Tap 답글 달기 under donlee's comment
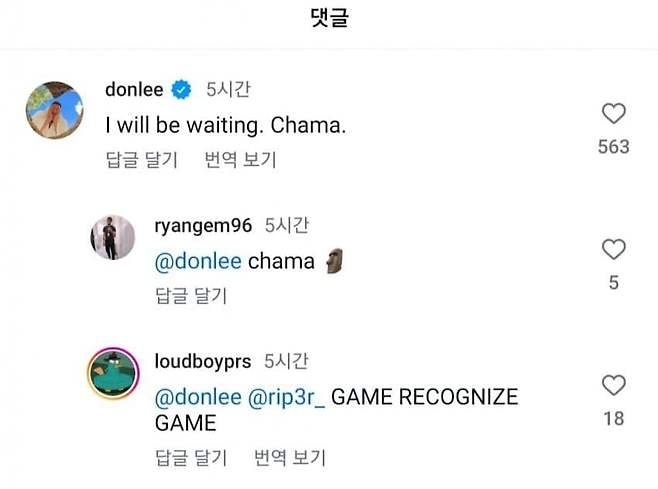 coord(141,160)
